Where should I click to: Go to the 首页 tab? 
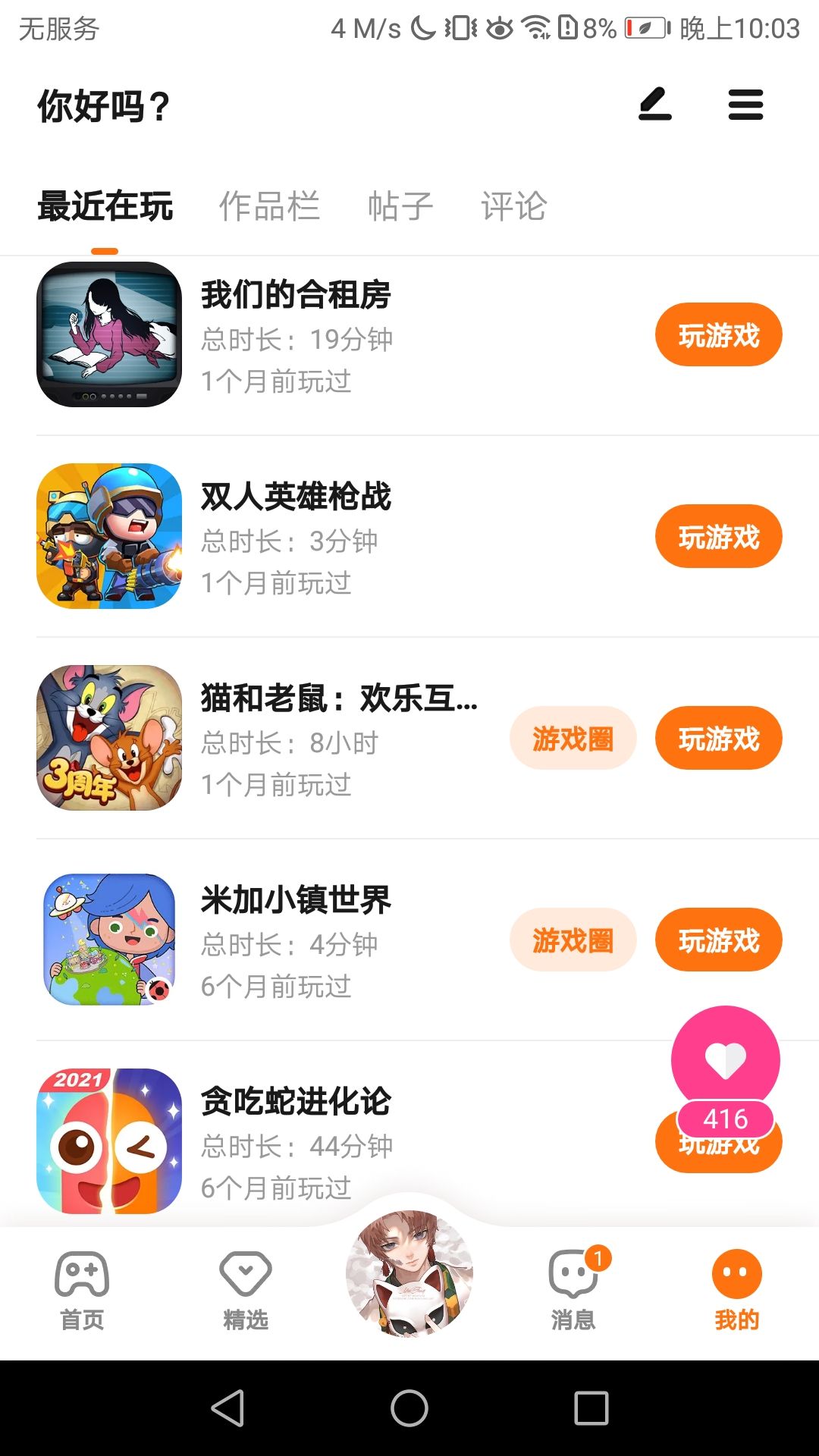[82, 1289]
